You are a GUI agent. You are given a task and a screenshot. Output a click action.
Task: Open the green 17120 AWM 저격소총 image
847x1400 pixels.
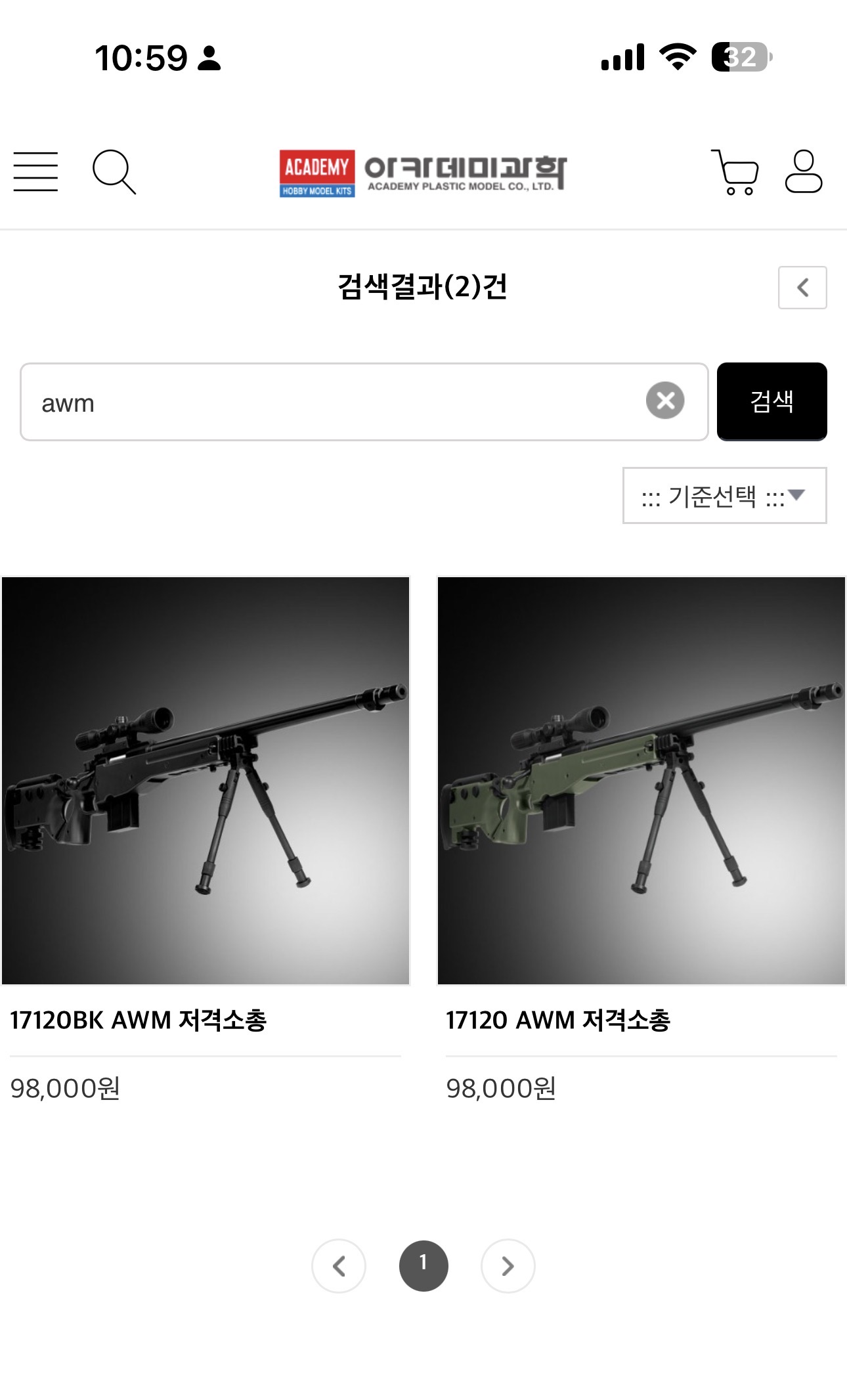641,780
